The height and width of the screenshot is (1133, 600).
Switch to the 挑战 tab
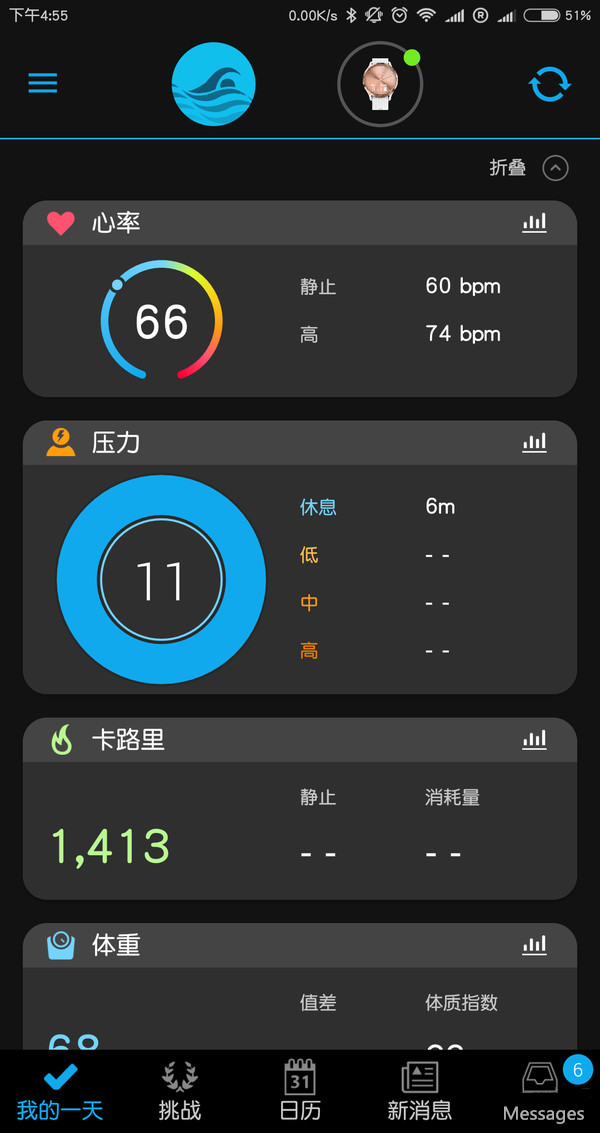click(x=180, y=1091)
